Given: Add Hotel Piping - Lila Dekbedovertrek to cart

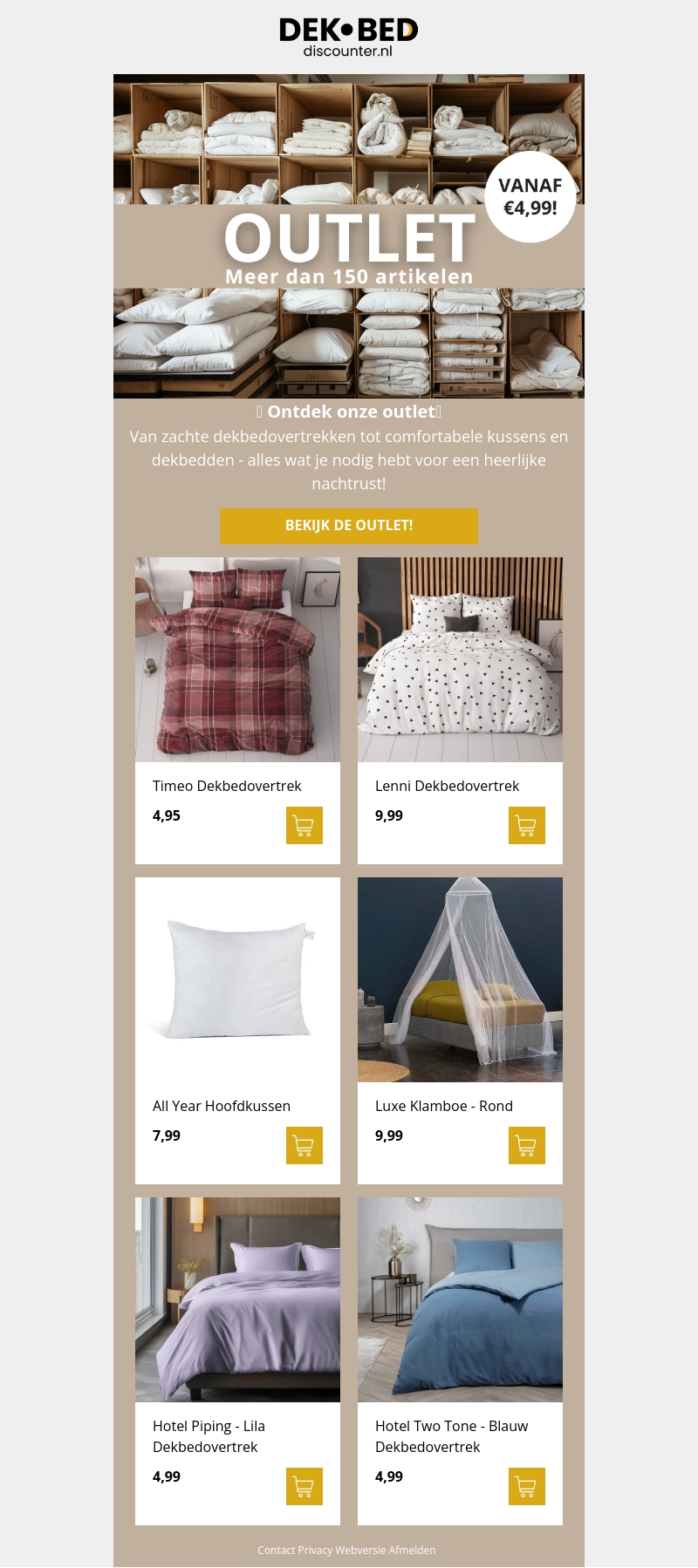Looking at the screenshot, I should (x=304, y=1487).
